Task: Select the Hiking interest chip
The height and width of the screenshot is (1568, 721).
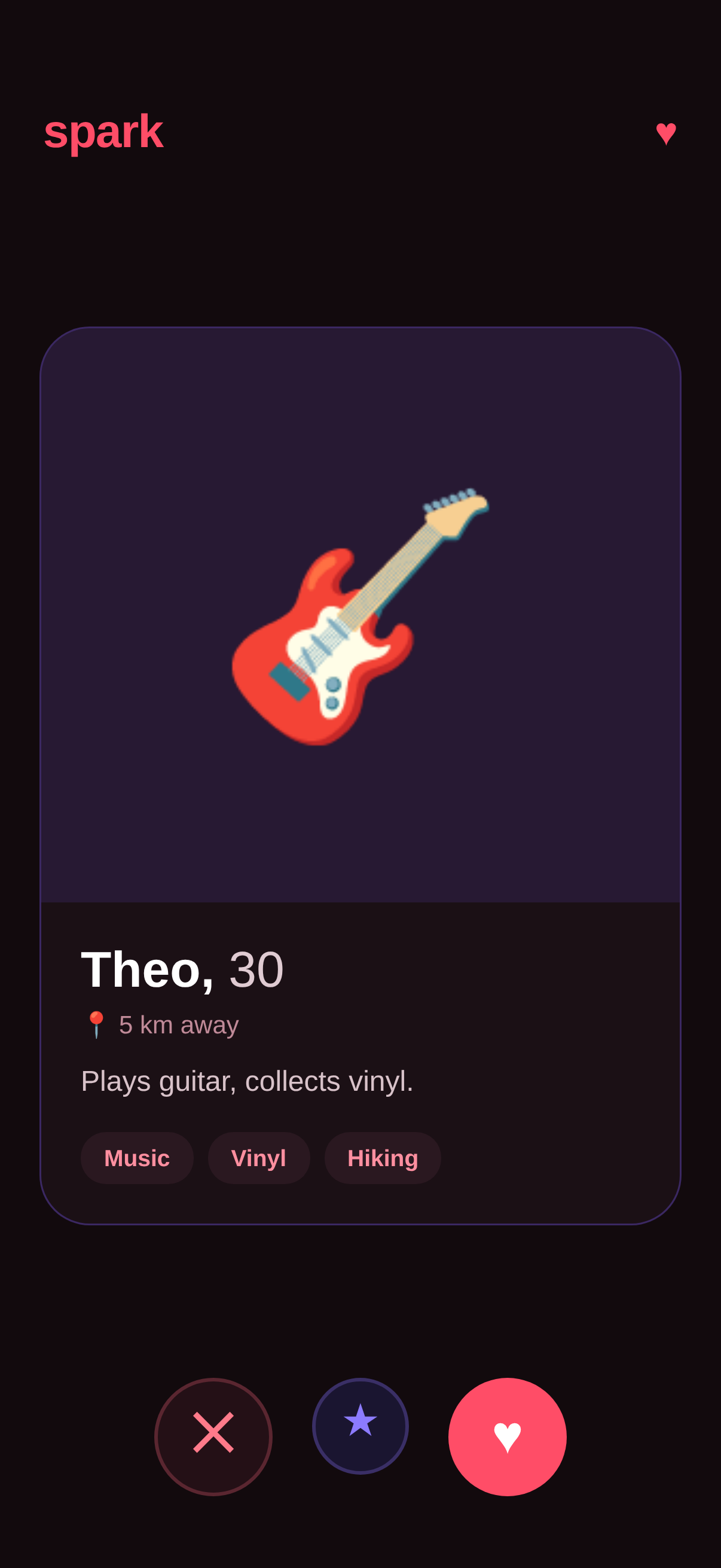Action: coord(383,1157)
